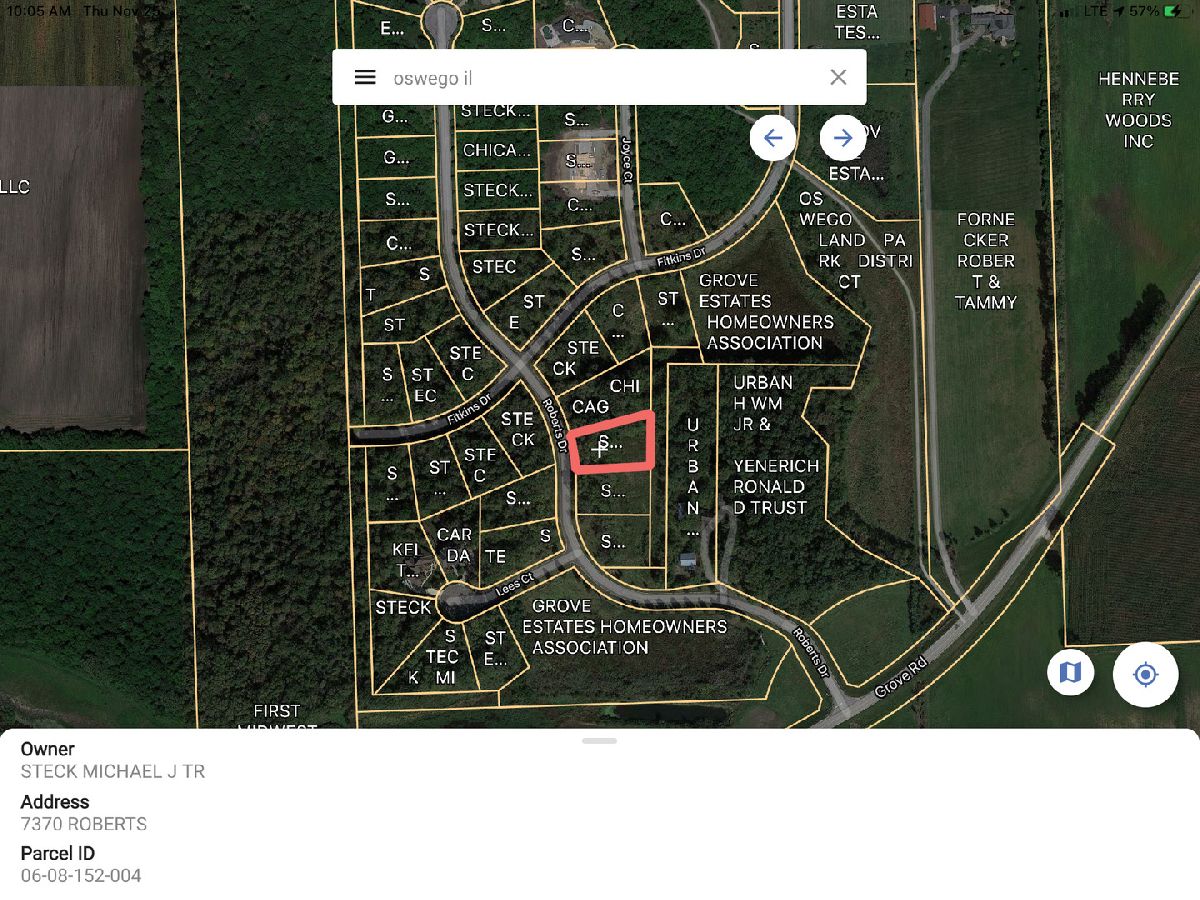Open the hamburger menu in search bar
1200x900 pixels.
[x=365, y=77]
